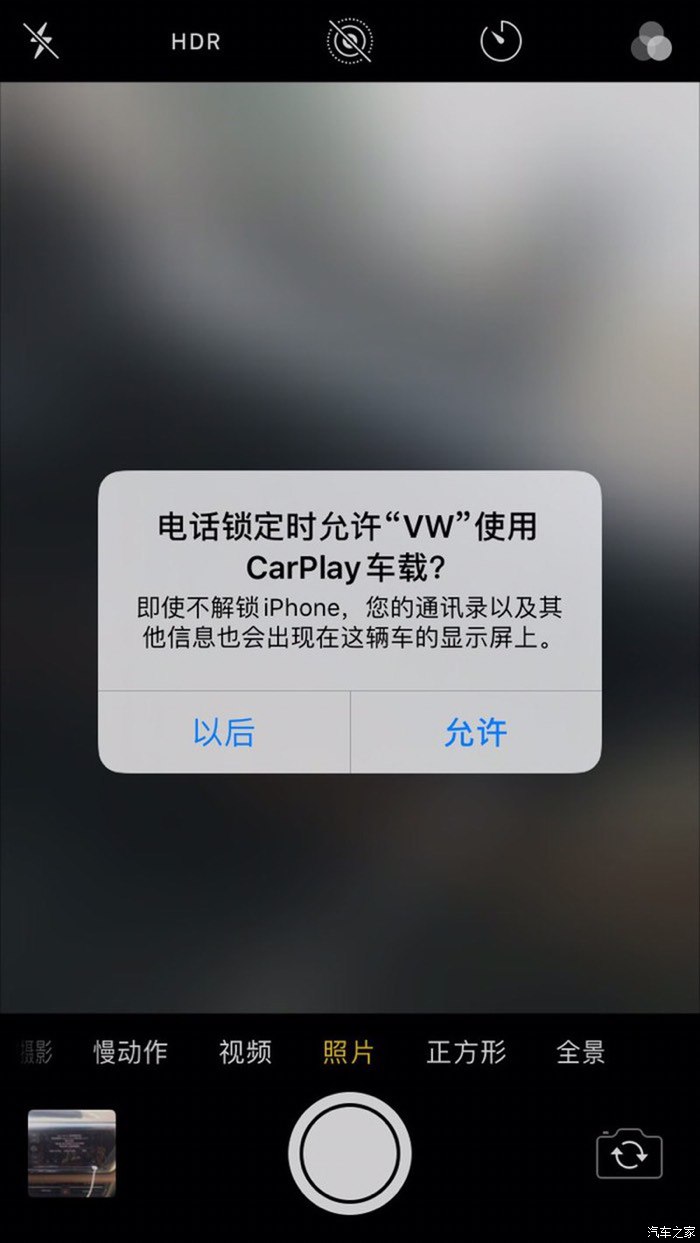This screenshot has width=700, height=1243.
Task: Open the self-timer options
Action: [501, 42]
